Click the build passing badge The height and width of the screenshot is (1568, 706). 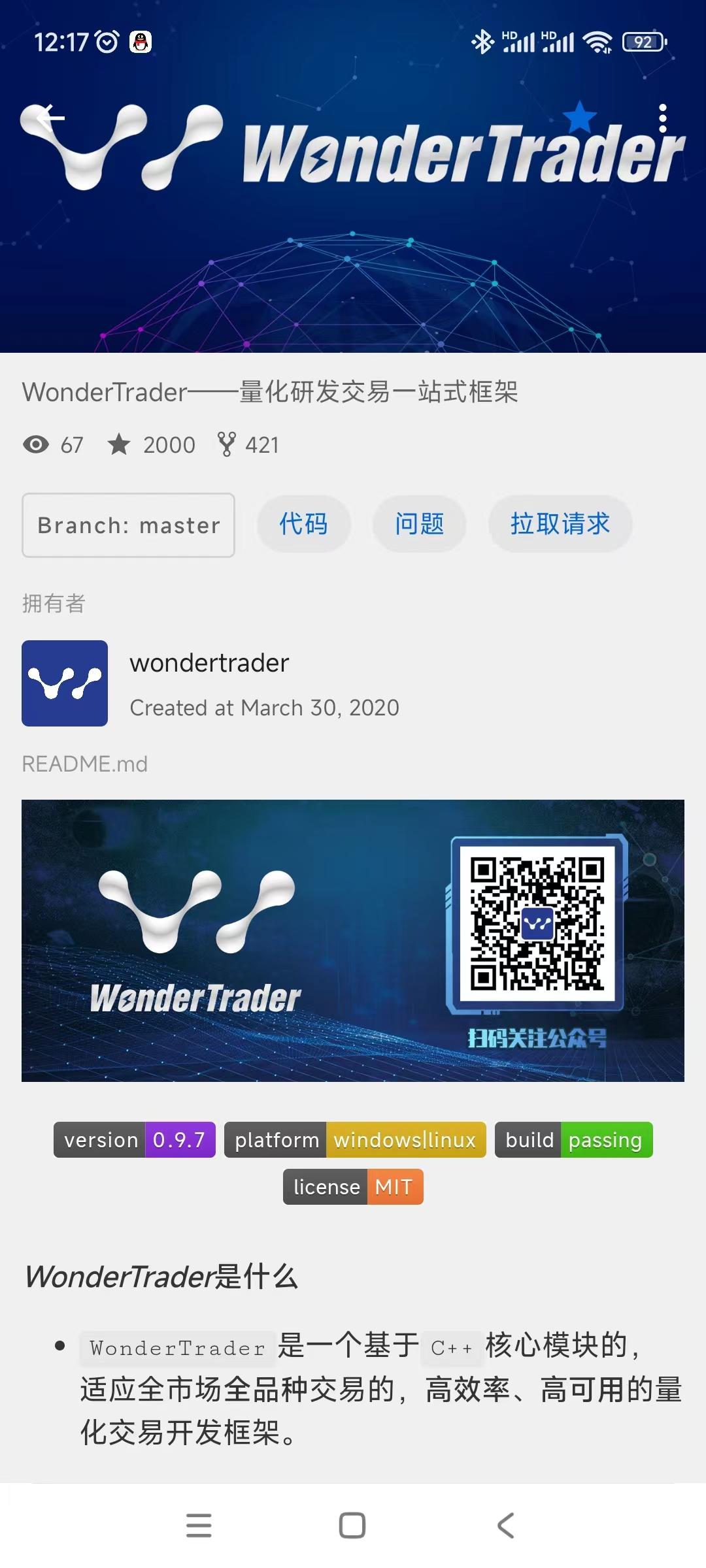pyautogui.click(x=573, y=1139)
